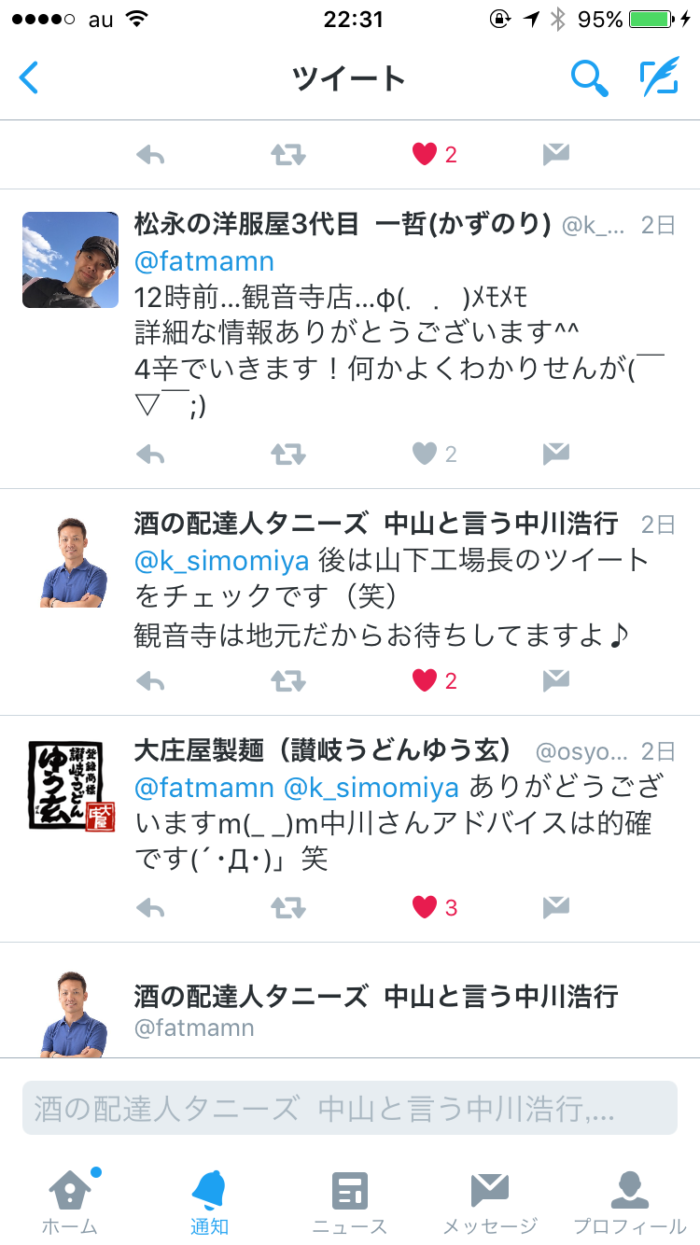Switch to the ホーム tab
This screenshot has width=700, height=1245.
click(70, 1203)
